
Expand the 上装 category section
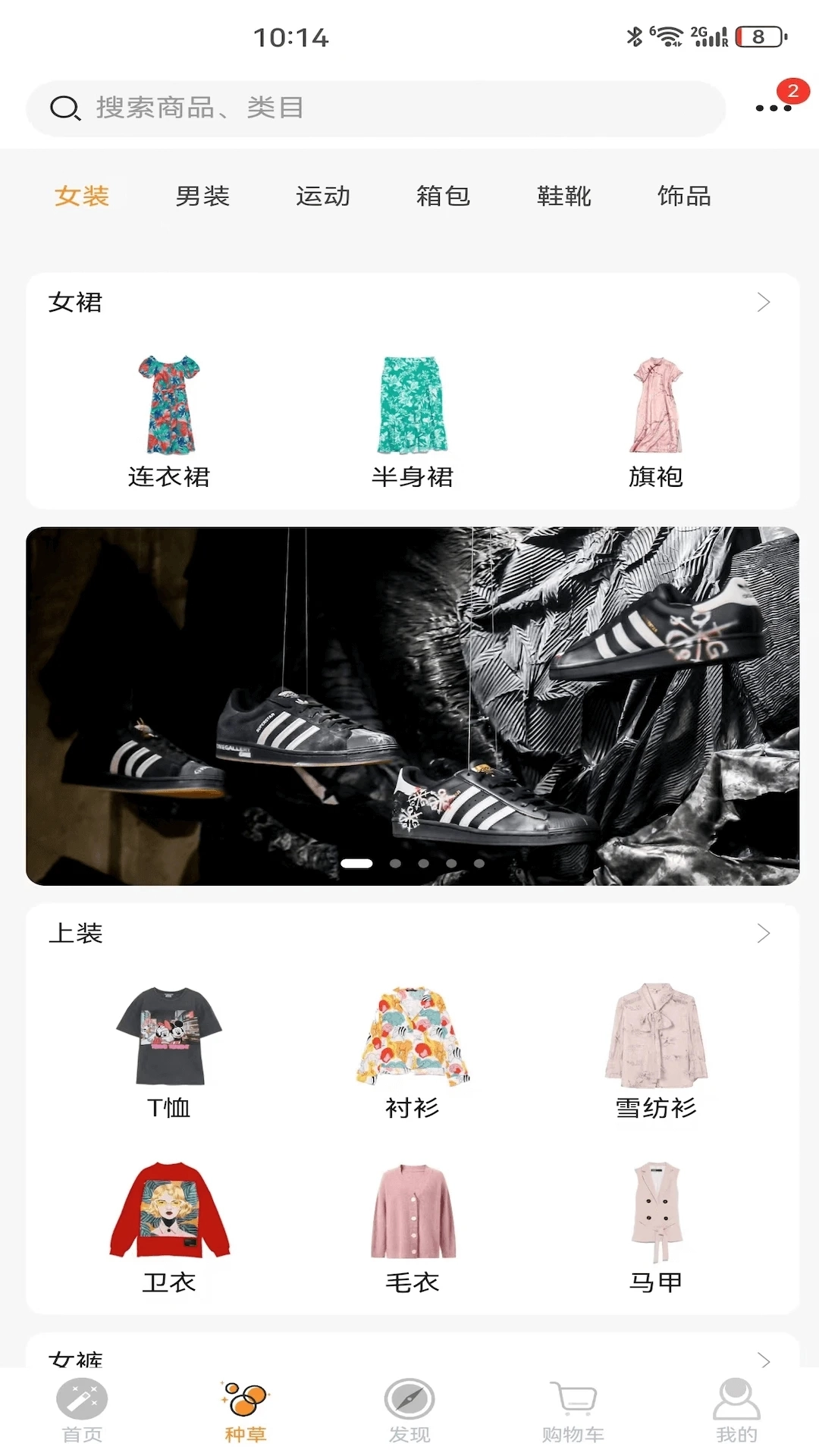[x=763, y=934]
